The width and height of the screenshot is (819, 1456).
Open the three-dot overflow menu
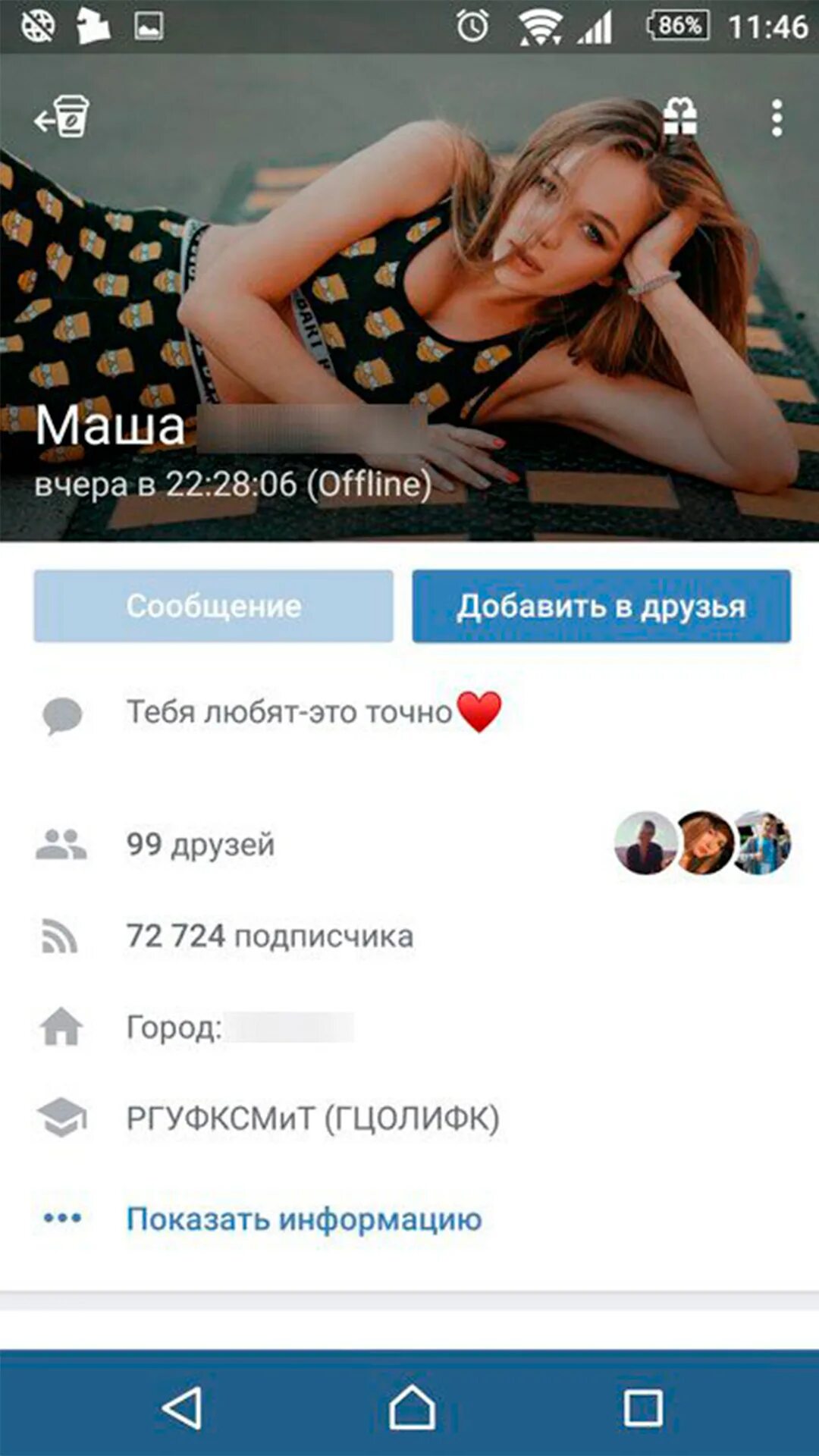pos(777,118)
